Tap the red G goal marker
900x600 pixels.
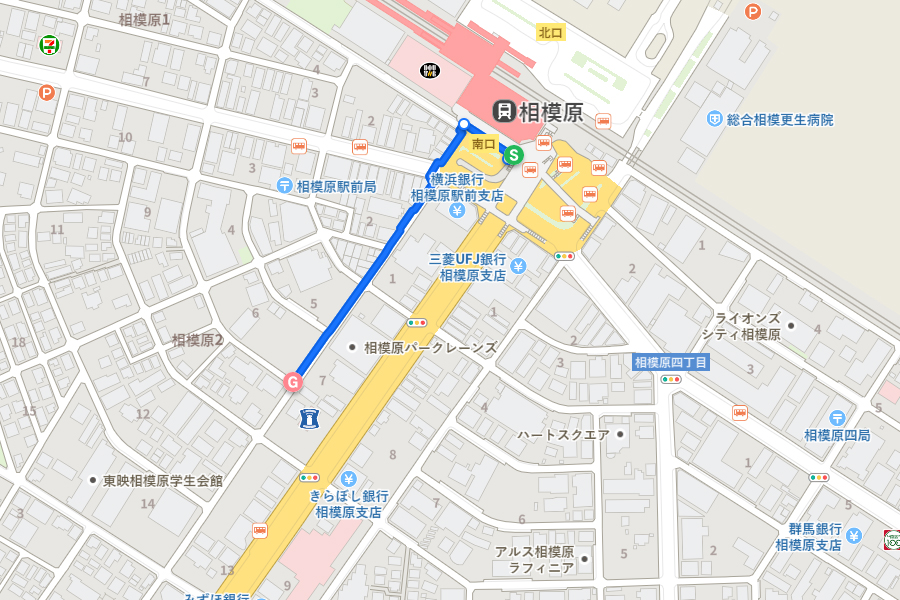293,381
